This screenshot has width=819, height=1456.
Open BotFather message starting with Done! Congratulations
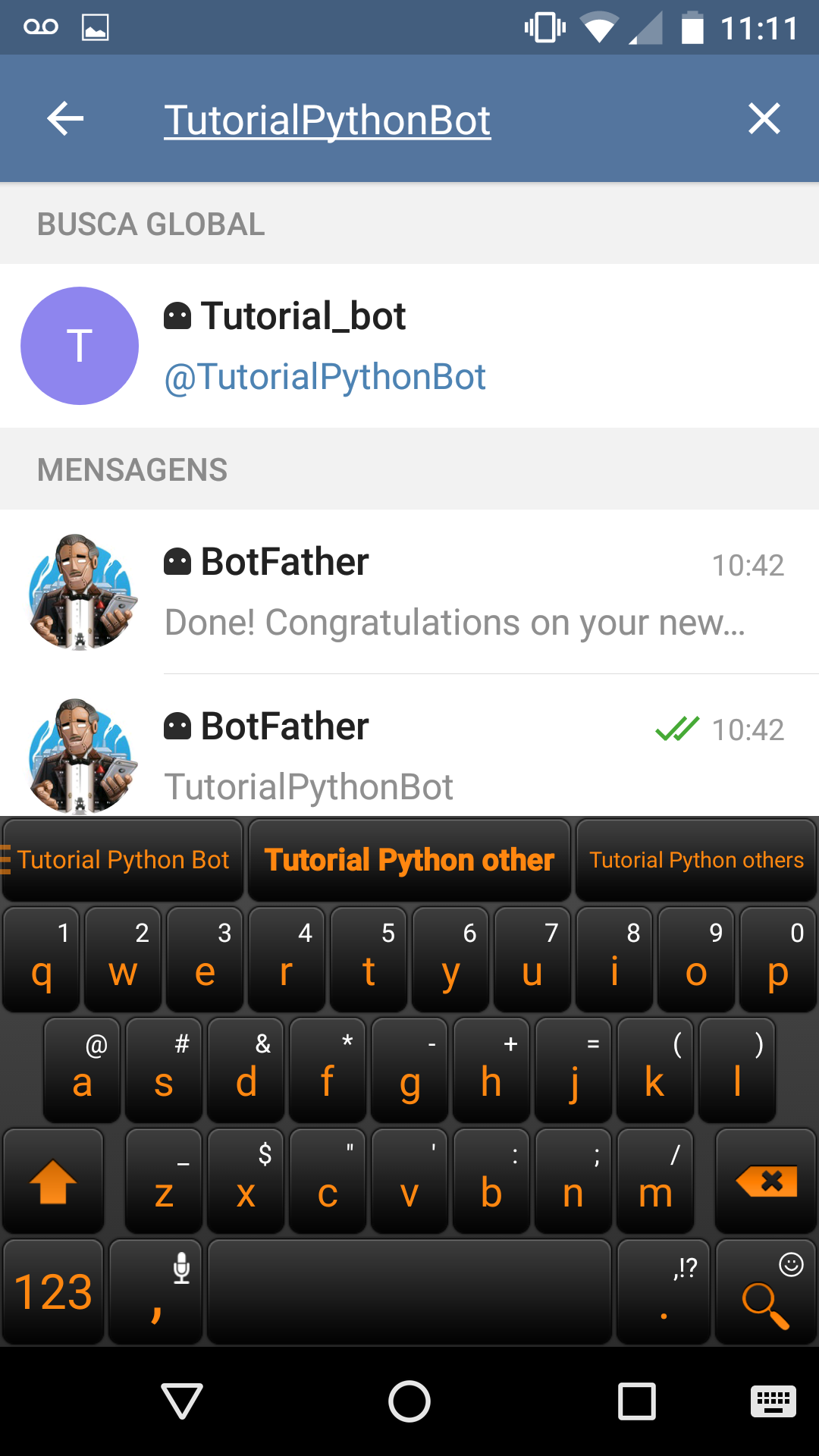409,591
